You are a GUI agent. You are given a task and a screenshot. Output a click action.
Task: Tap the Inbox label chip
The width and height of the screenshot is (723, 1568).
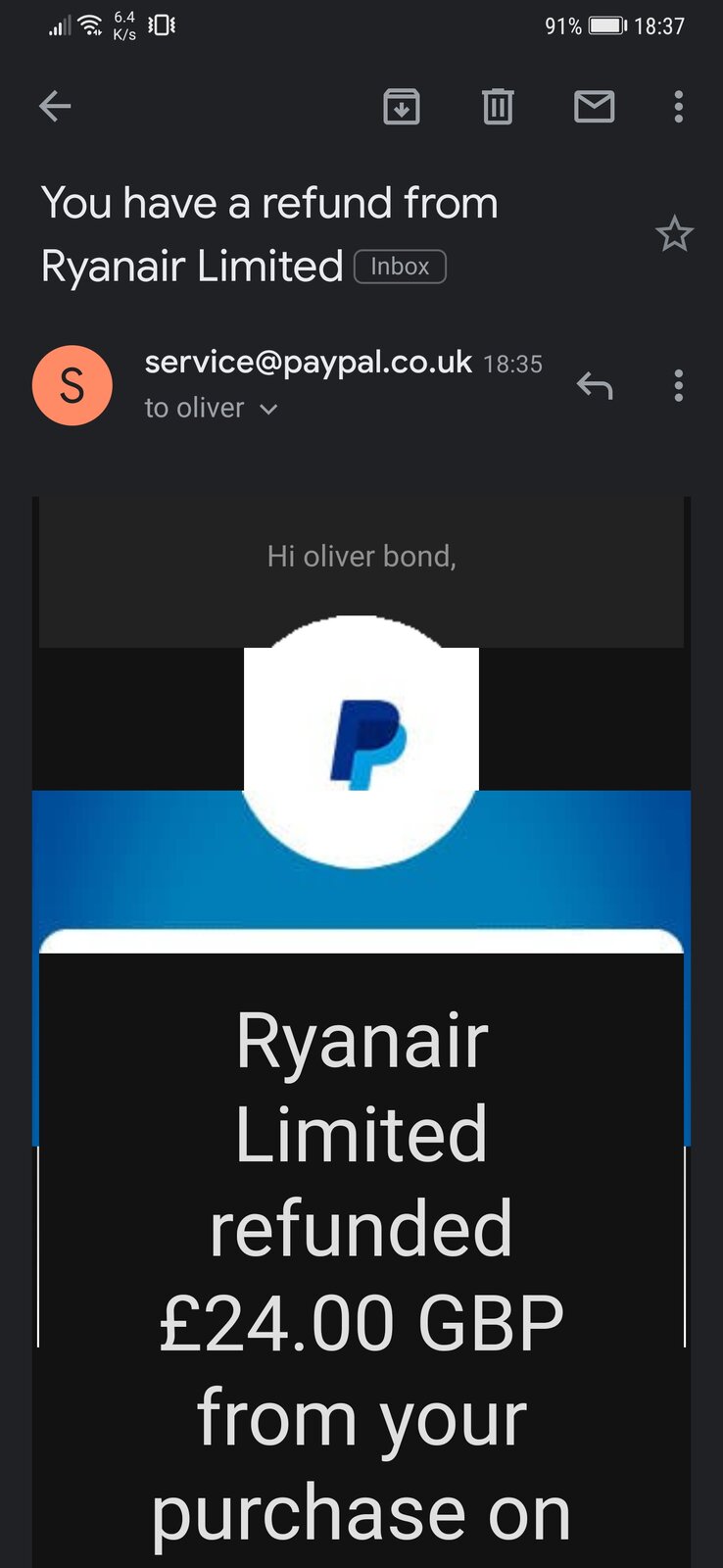pos(400,267)
